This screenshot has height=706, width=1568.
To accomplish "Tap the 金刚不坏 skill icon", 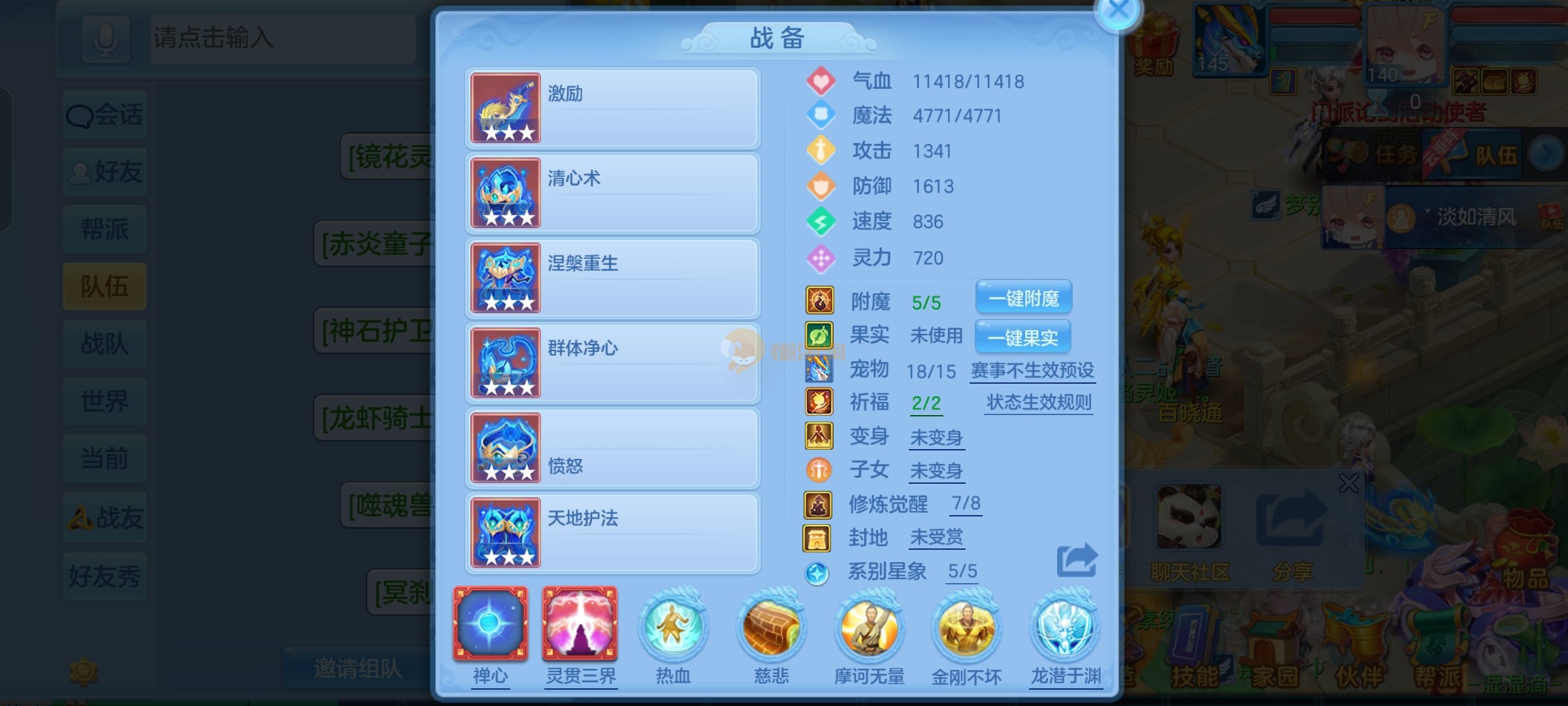I will (966, 628).
